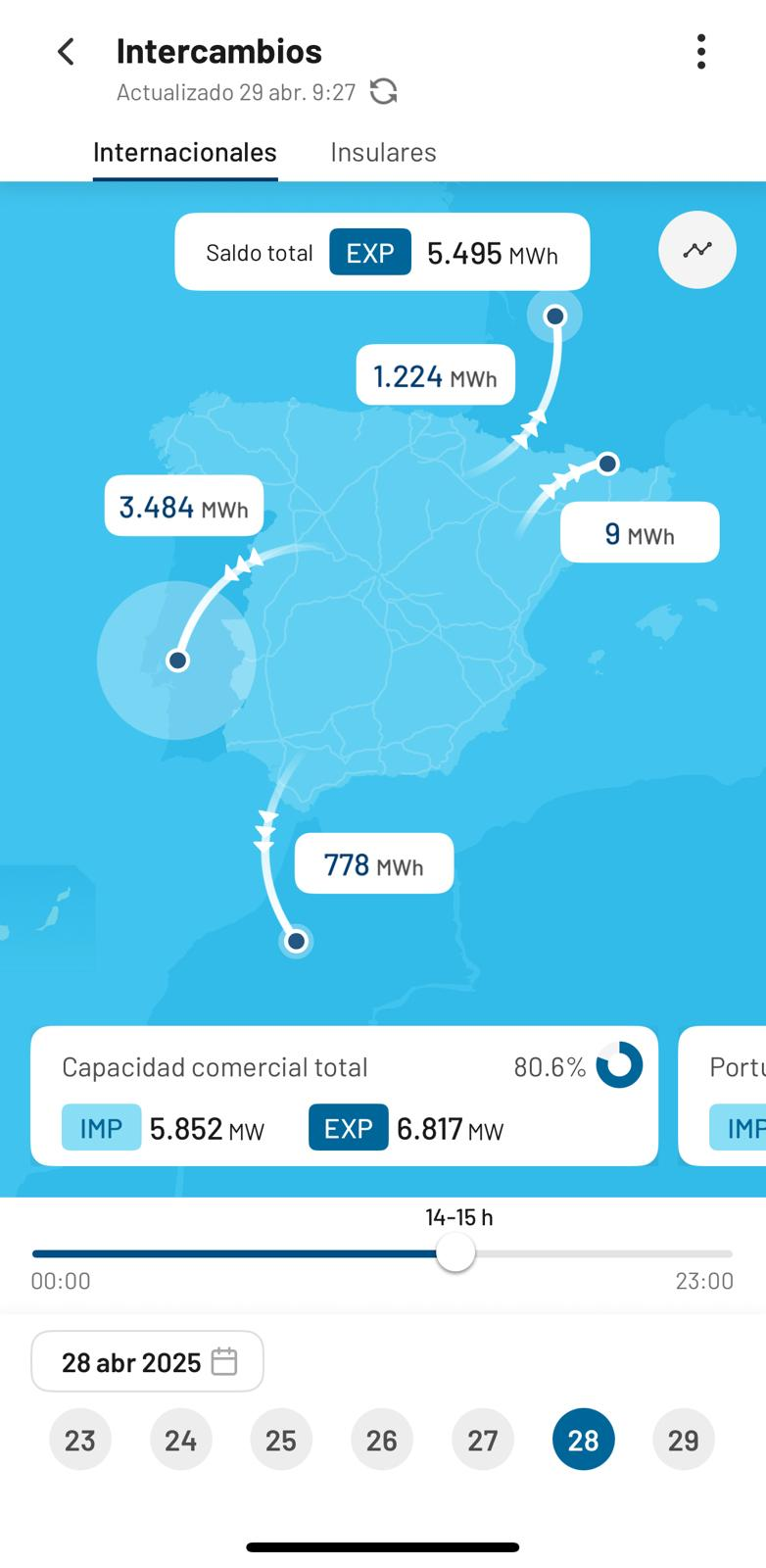Tap the hour slider handle at 14-15 h
The width and height of the screenshot is (766, 1568).
pos(455,1253)
